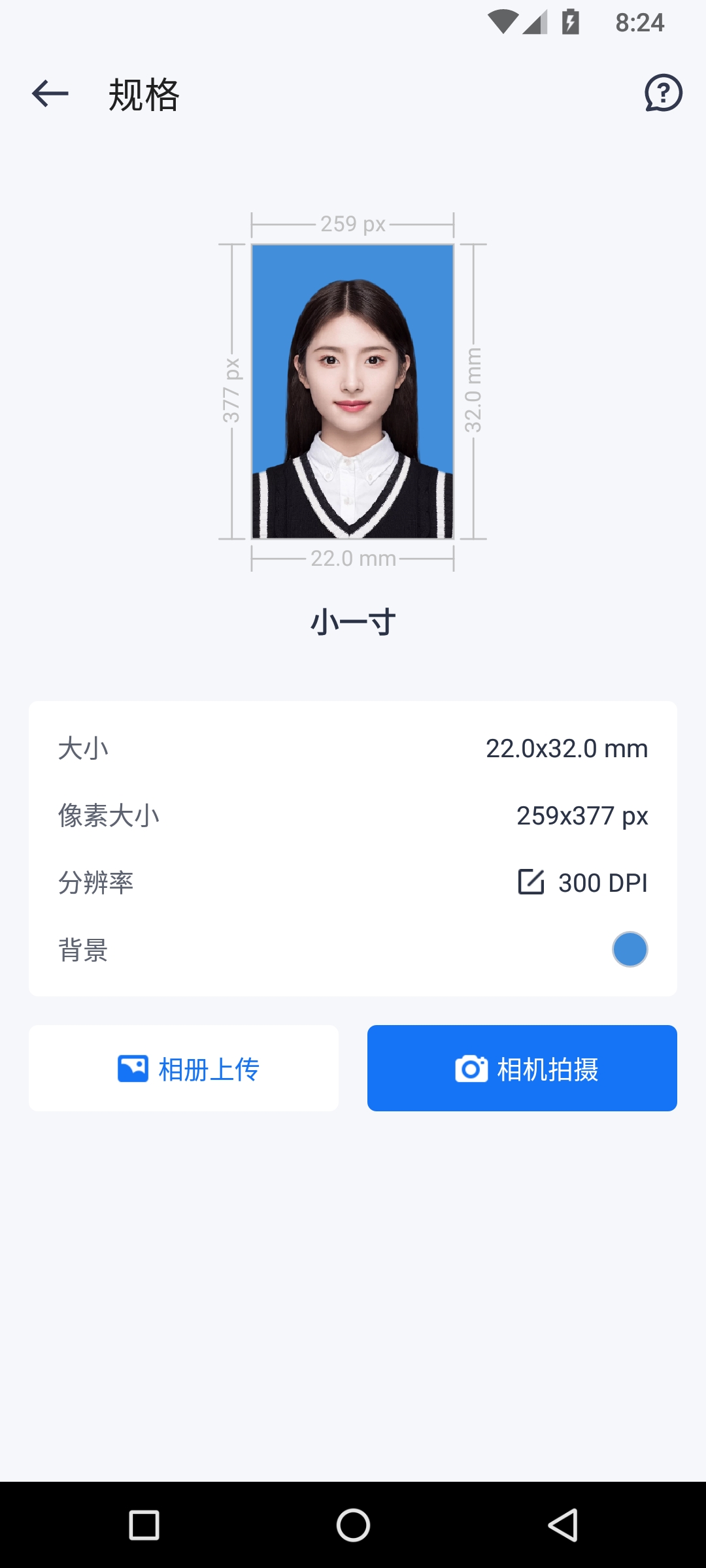Open recent apps from the navigation bar
Screen dimensions: 706x1568
(x=144, y=1526)
